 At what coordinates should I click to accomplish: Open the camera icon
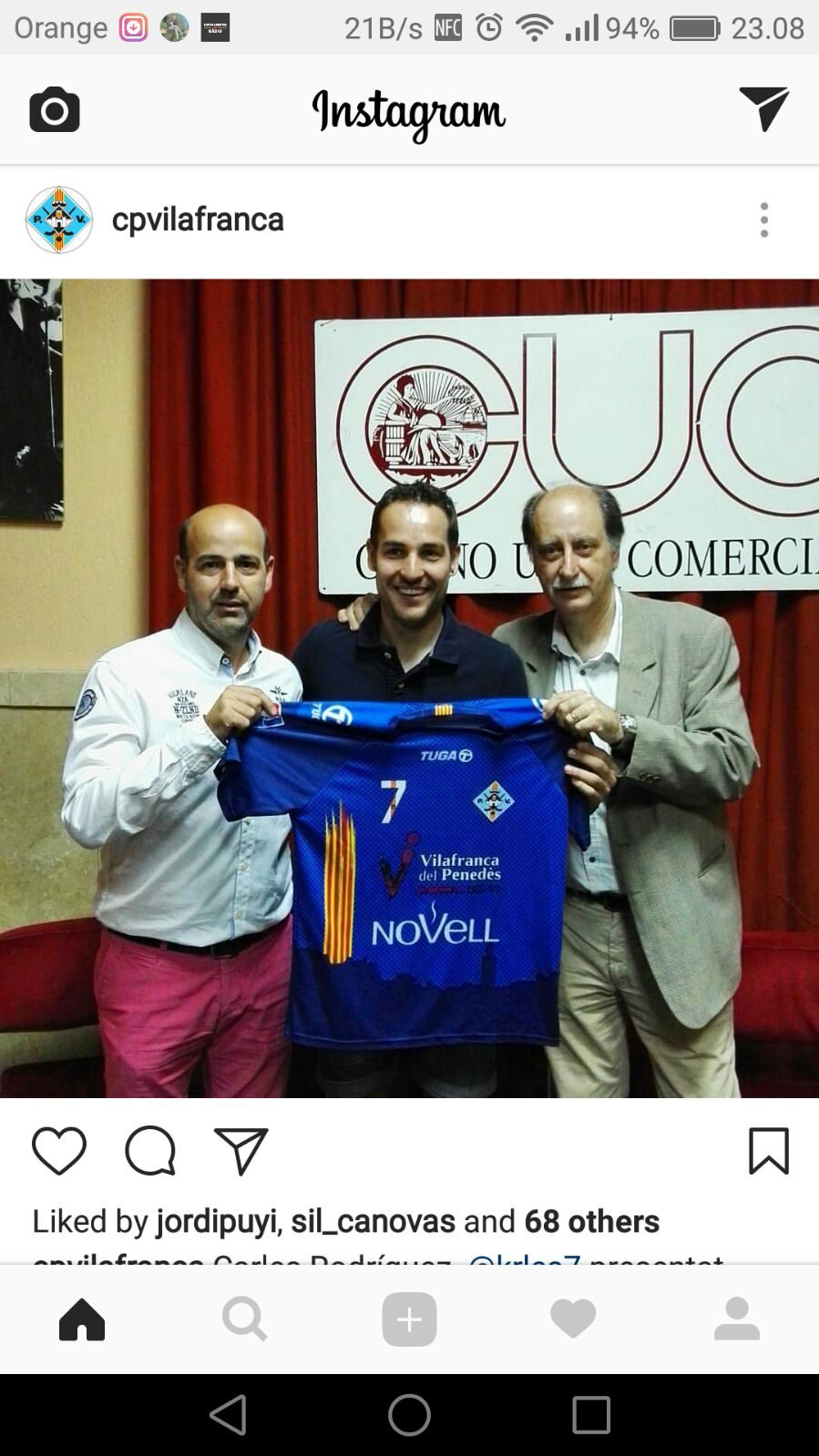[55, 110]
